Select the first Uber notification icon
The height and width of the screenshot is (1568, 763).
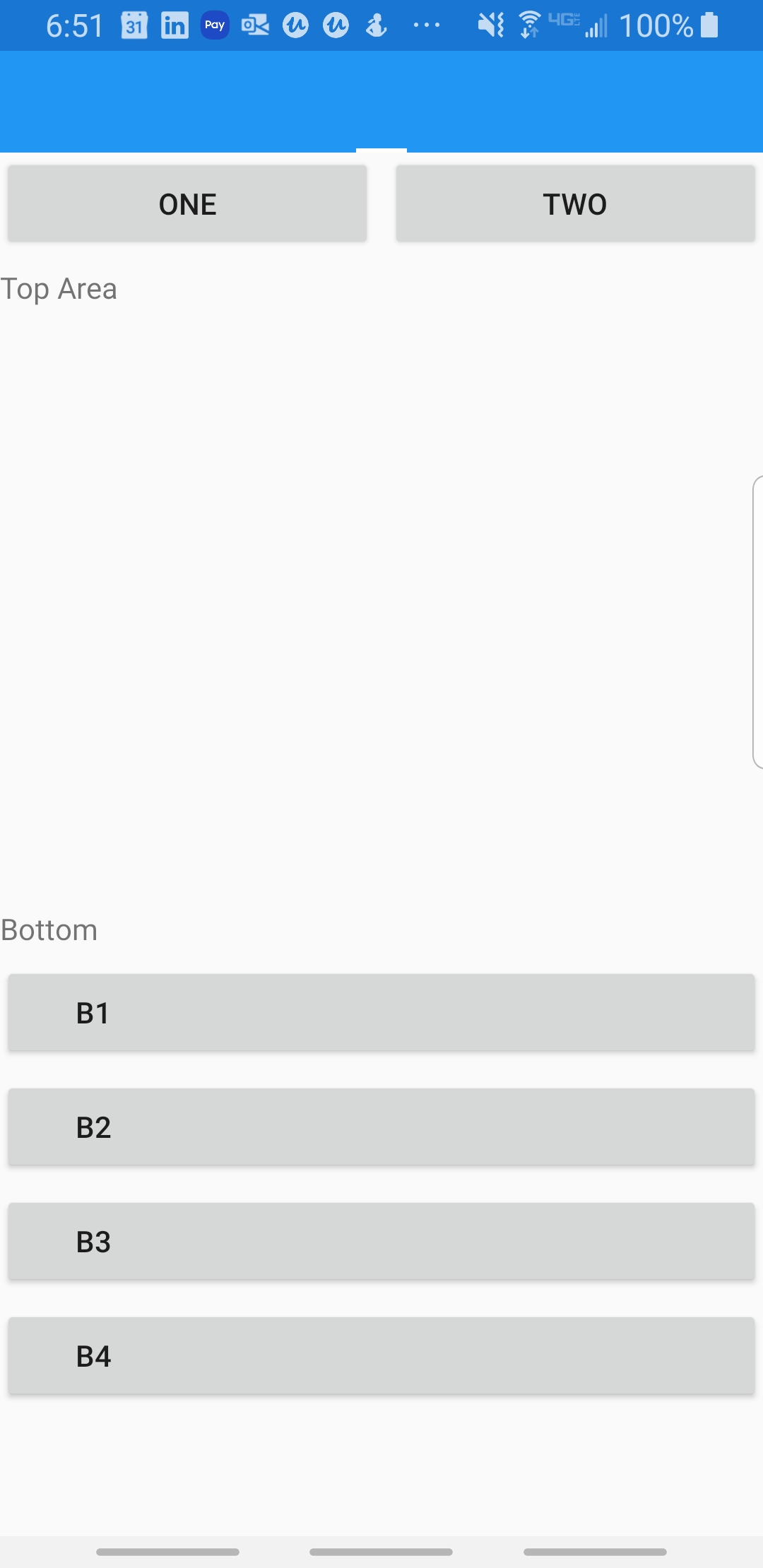(x=295, y=25)
